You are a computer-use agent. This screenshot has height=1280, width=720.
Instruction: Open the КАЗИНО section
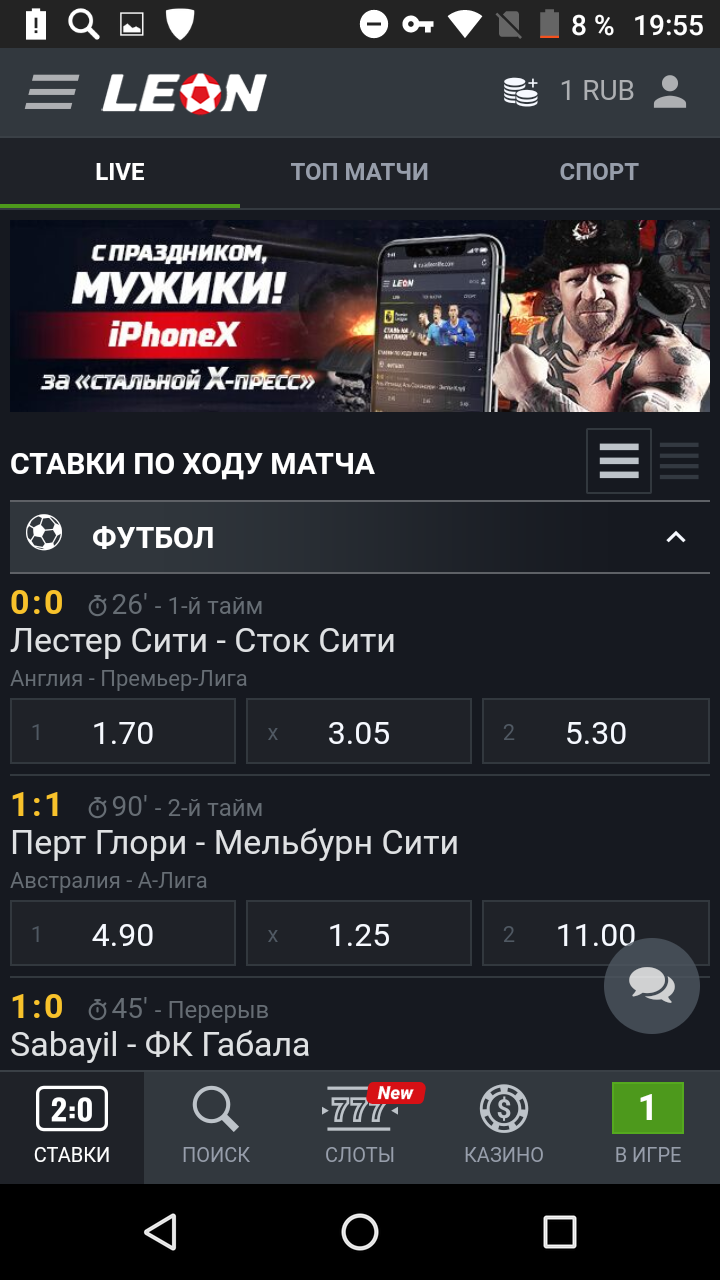(x=504, y=1127)
